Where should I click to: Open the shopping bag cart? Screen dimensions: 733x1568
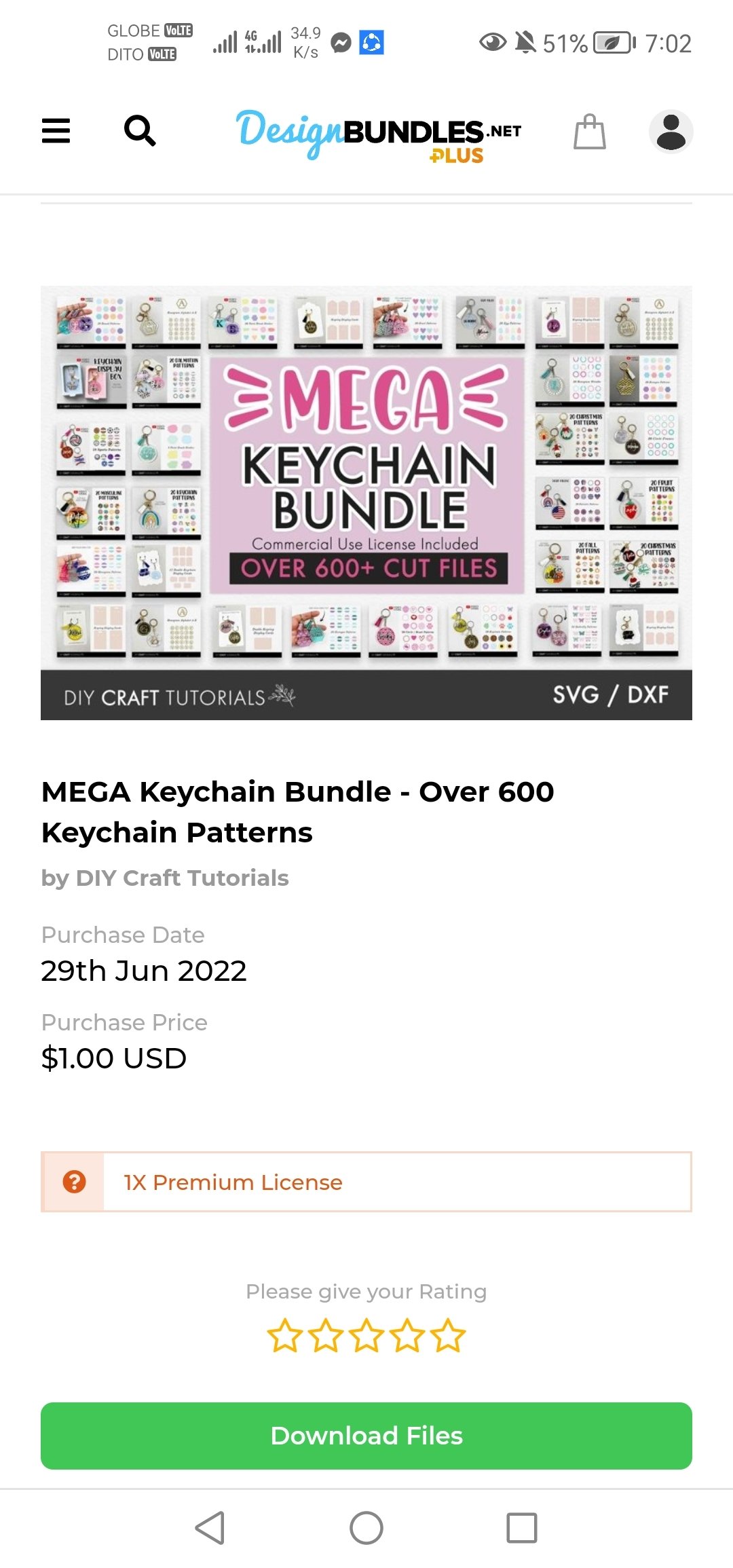click(x=589, y=131)
